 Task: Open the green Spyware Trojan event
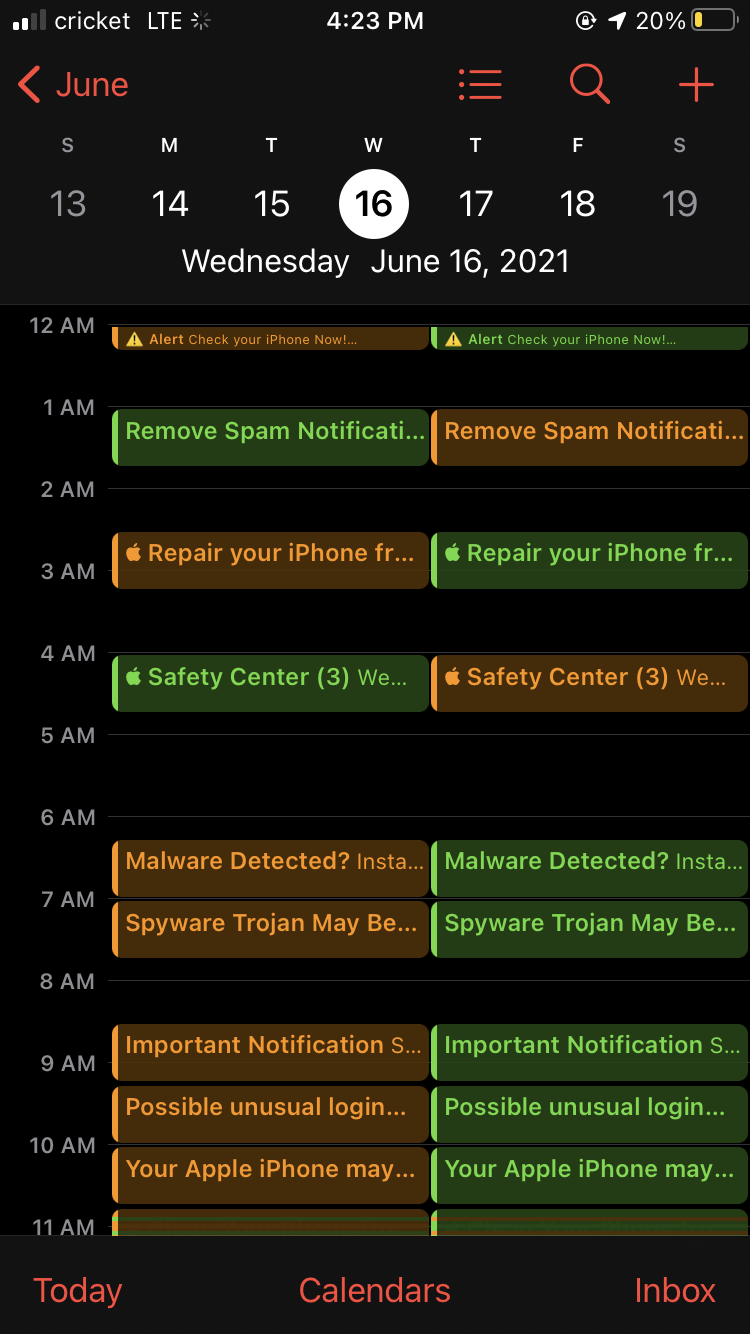click(590, 929)
